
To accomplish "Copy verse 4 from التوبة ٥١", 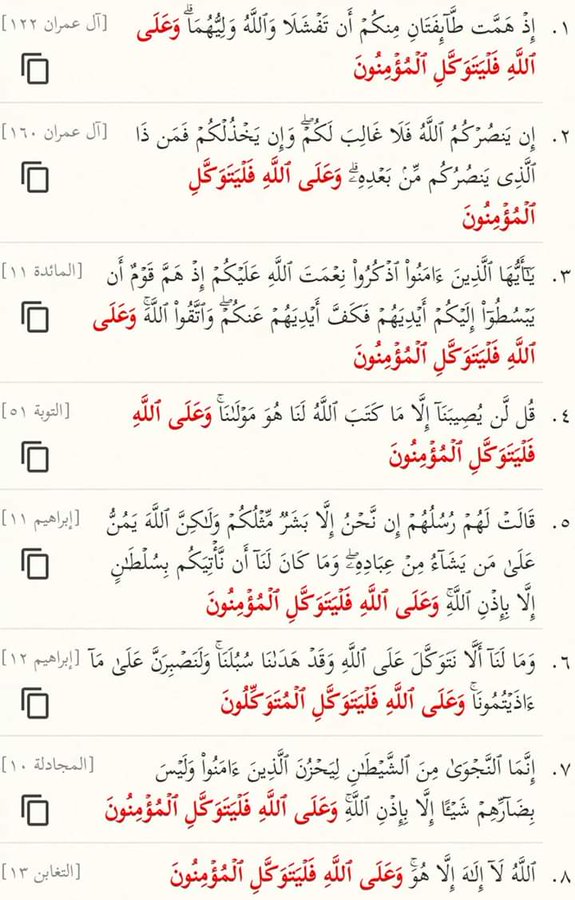I will pyautogui.click(x=35, y=457).
